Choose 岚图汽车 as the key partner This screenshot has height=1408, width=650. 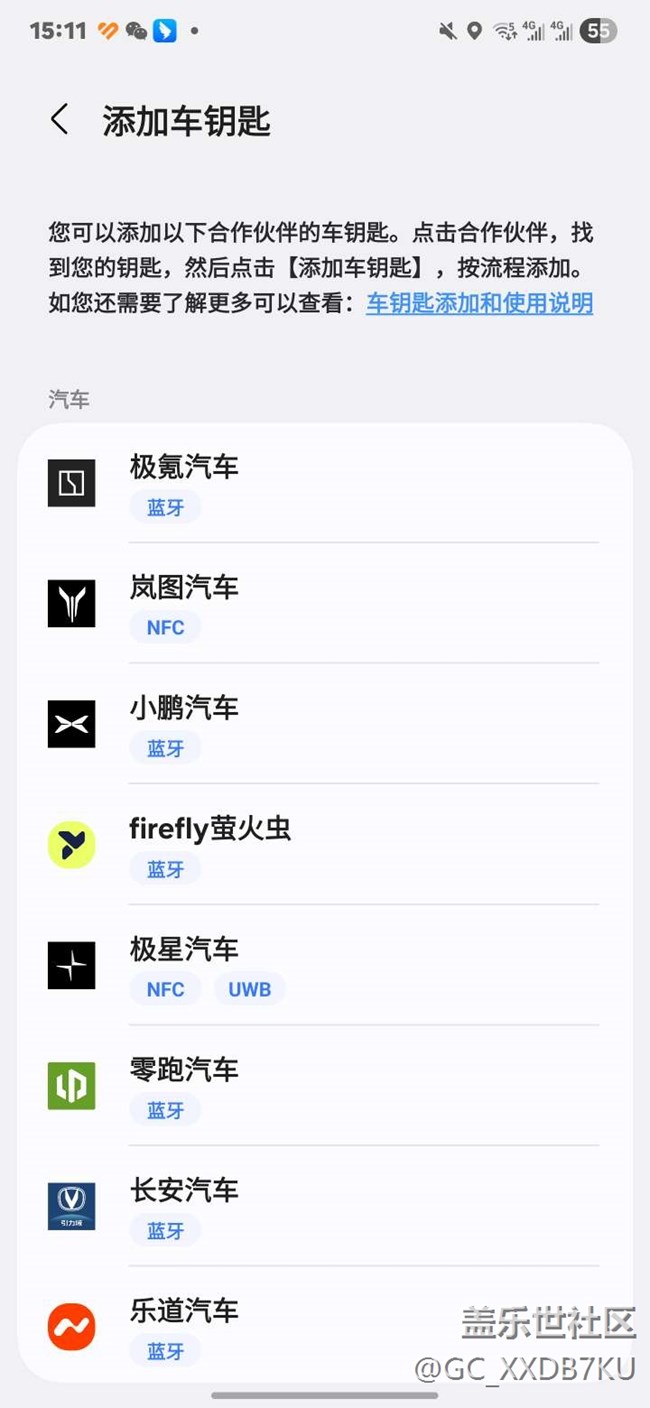coord(324,604)
